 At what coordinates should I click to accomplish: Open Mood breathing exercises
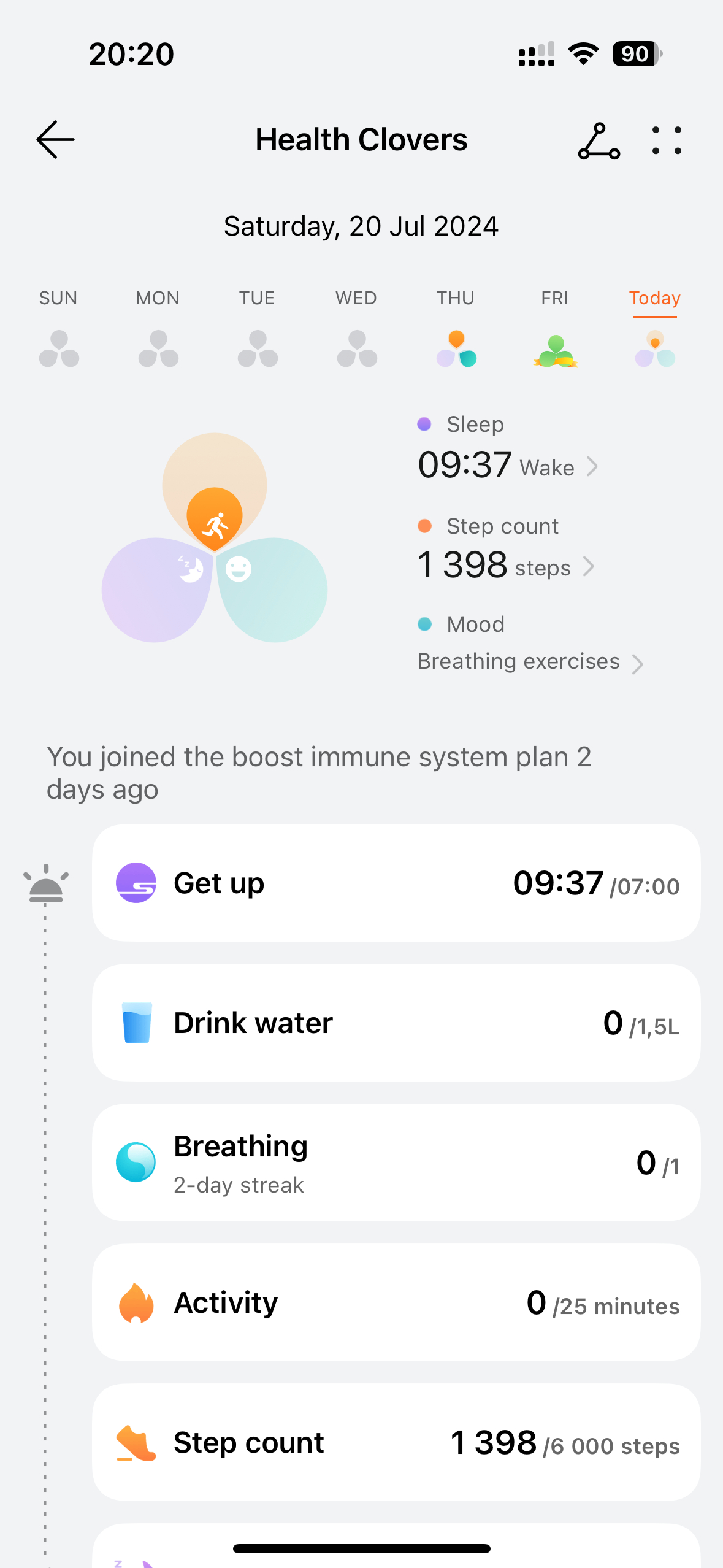tap(530, 644)
